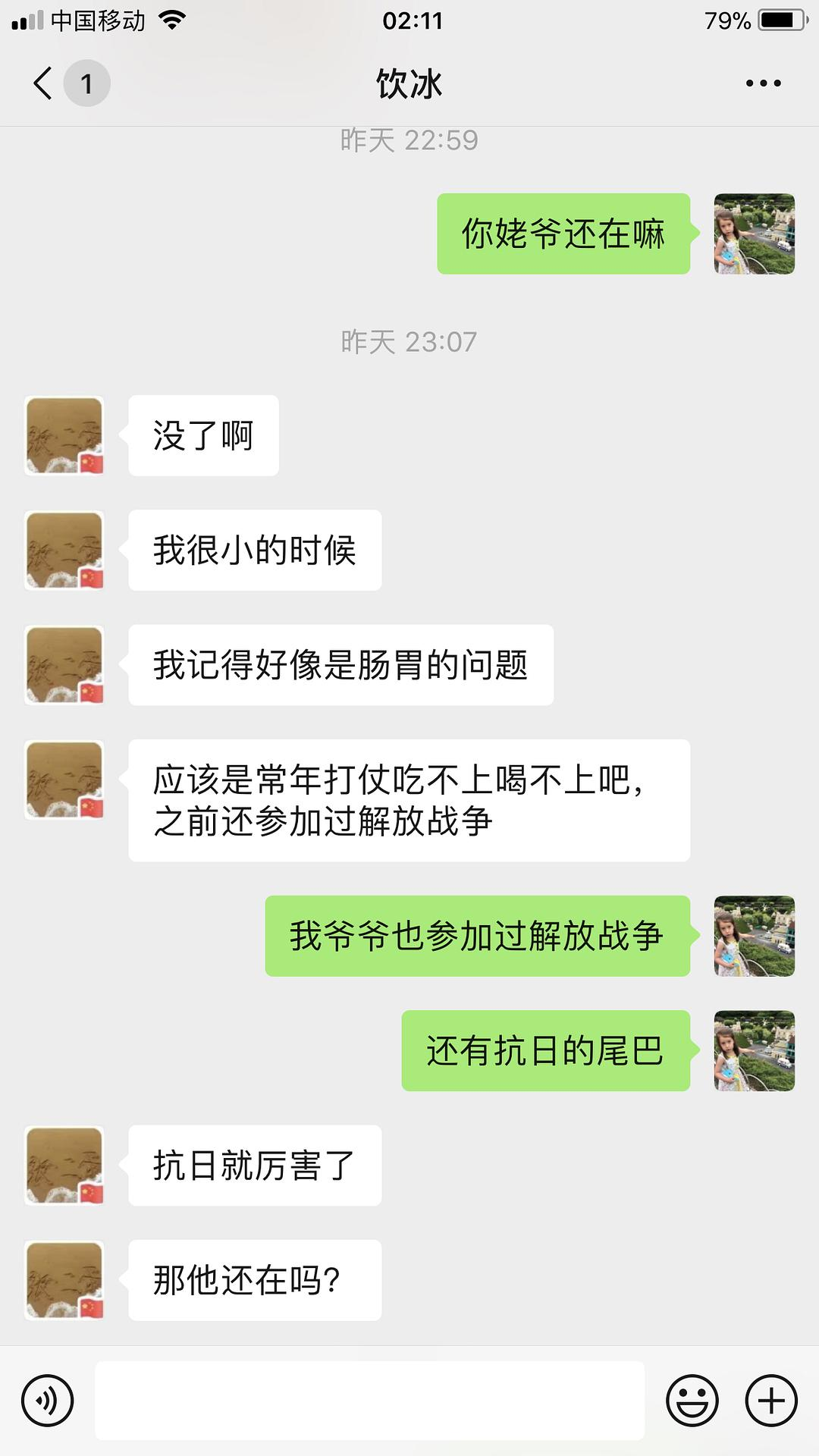Image resolution: width=819 pixels, height=1456 pixels.
Task: Open contact avatar beside 没了啊
Action: click(x=64, y=436)
